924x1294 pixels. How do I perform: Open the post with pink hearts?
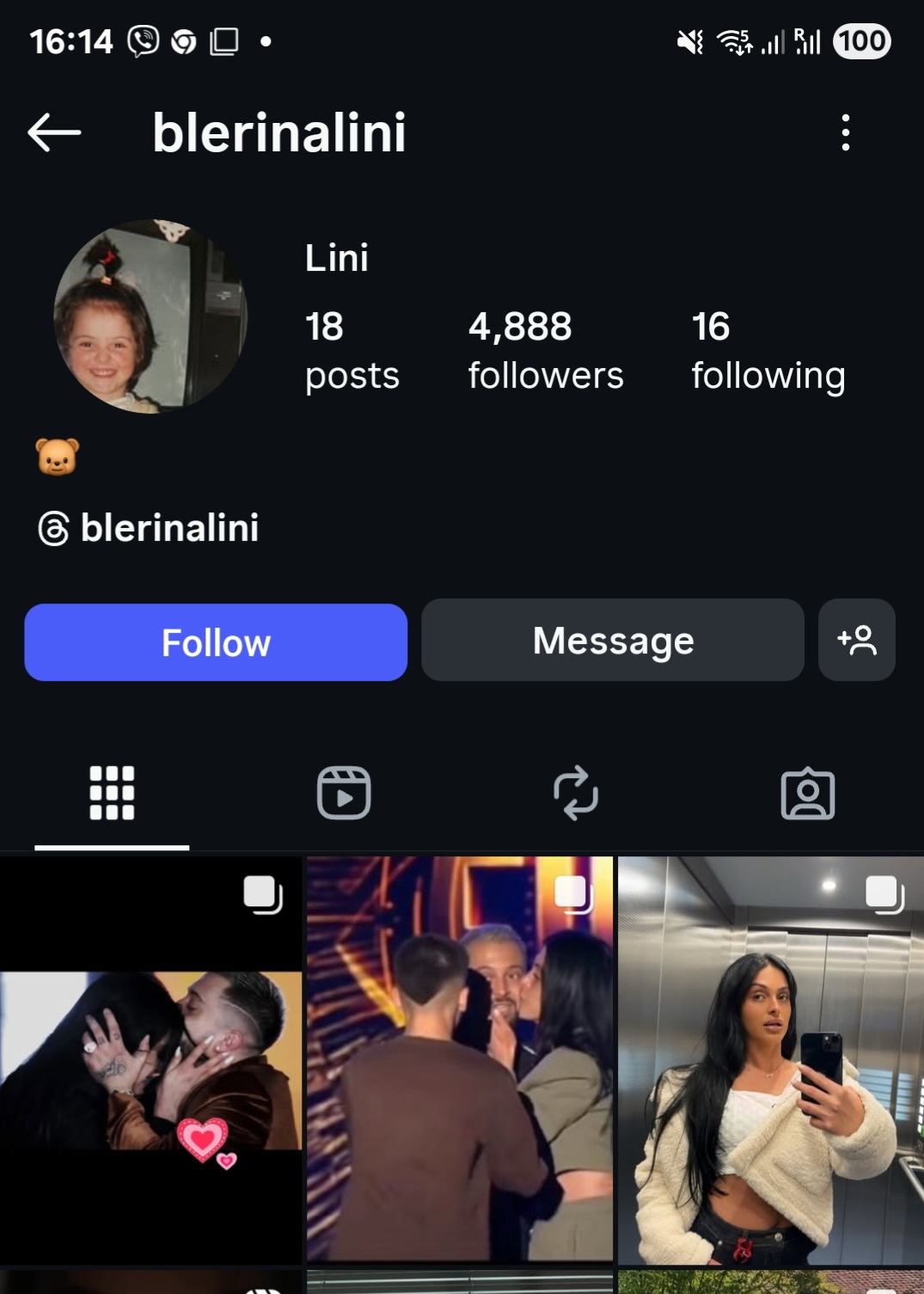pyautogui.click(x=151, y=1061)
